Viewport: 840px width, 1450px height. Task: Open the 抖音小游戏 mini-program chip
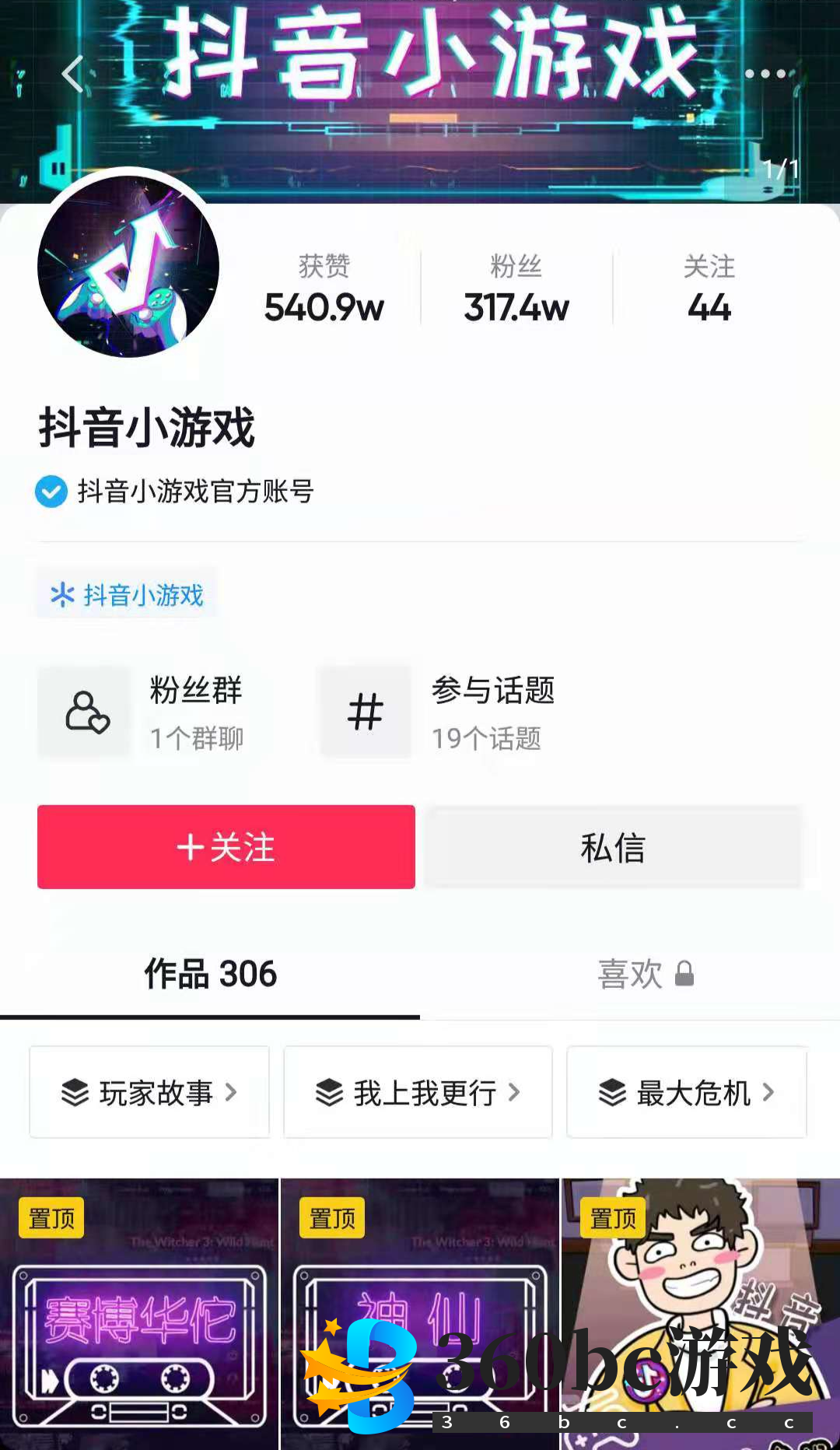(127, 595)
